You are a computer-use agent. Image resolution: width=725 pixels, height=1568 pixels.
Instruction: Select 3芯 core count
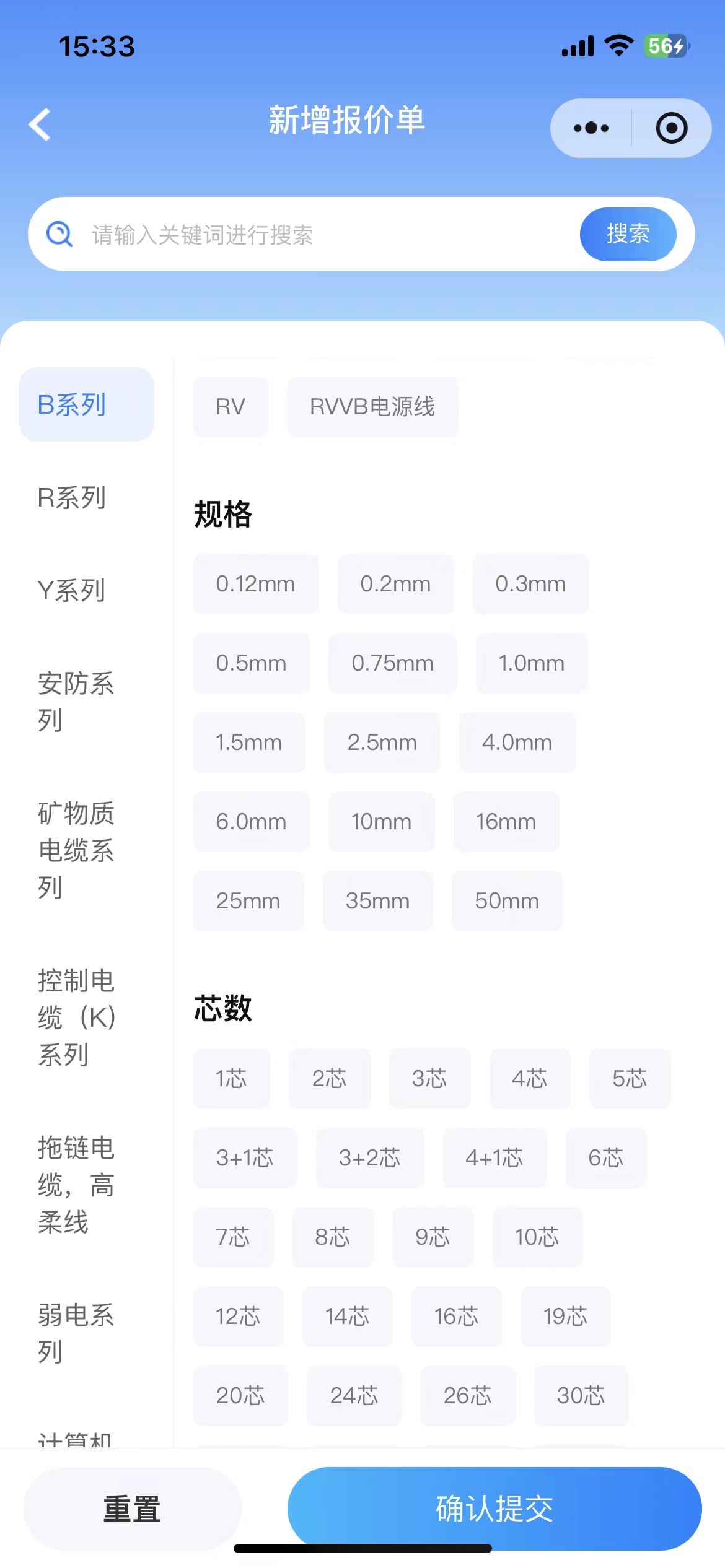(x=429, y=1079)
